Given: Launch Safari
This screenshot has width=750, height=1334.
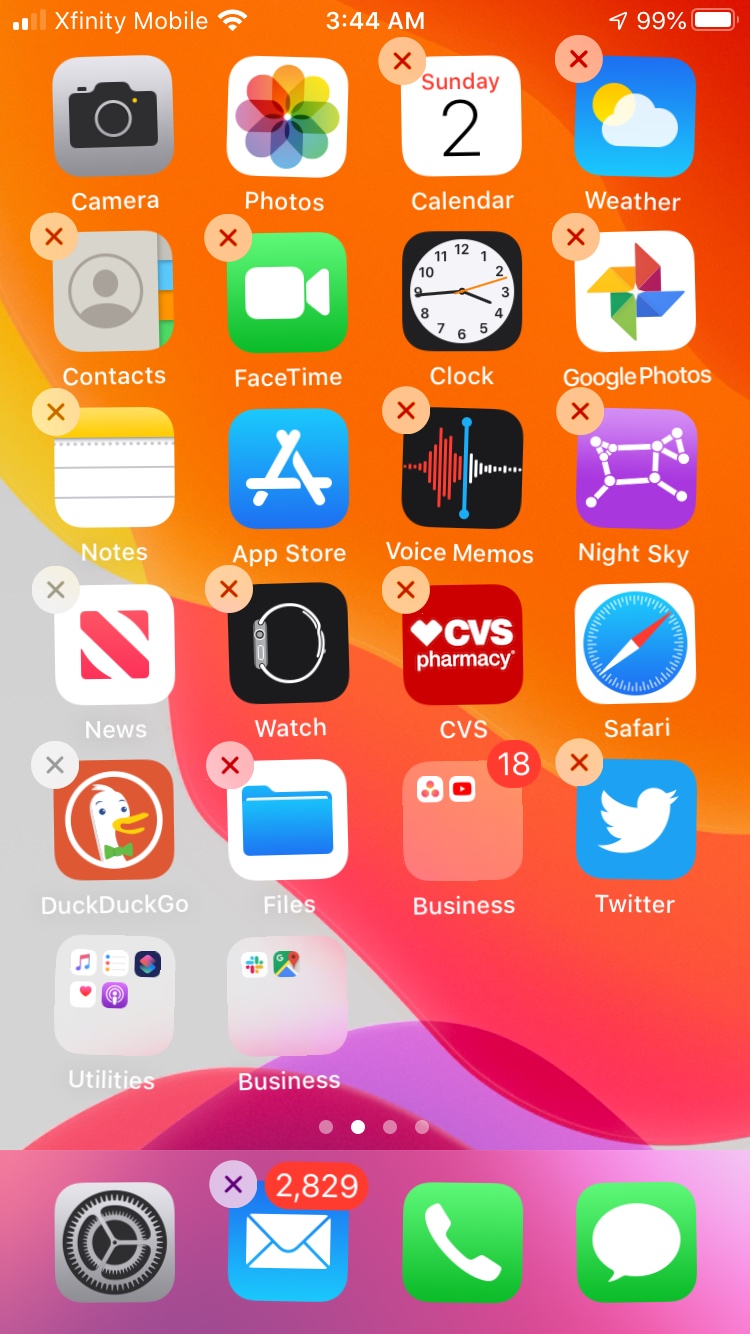Looking at the screenshot, I should [x=634, y=643].
